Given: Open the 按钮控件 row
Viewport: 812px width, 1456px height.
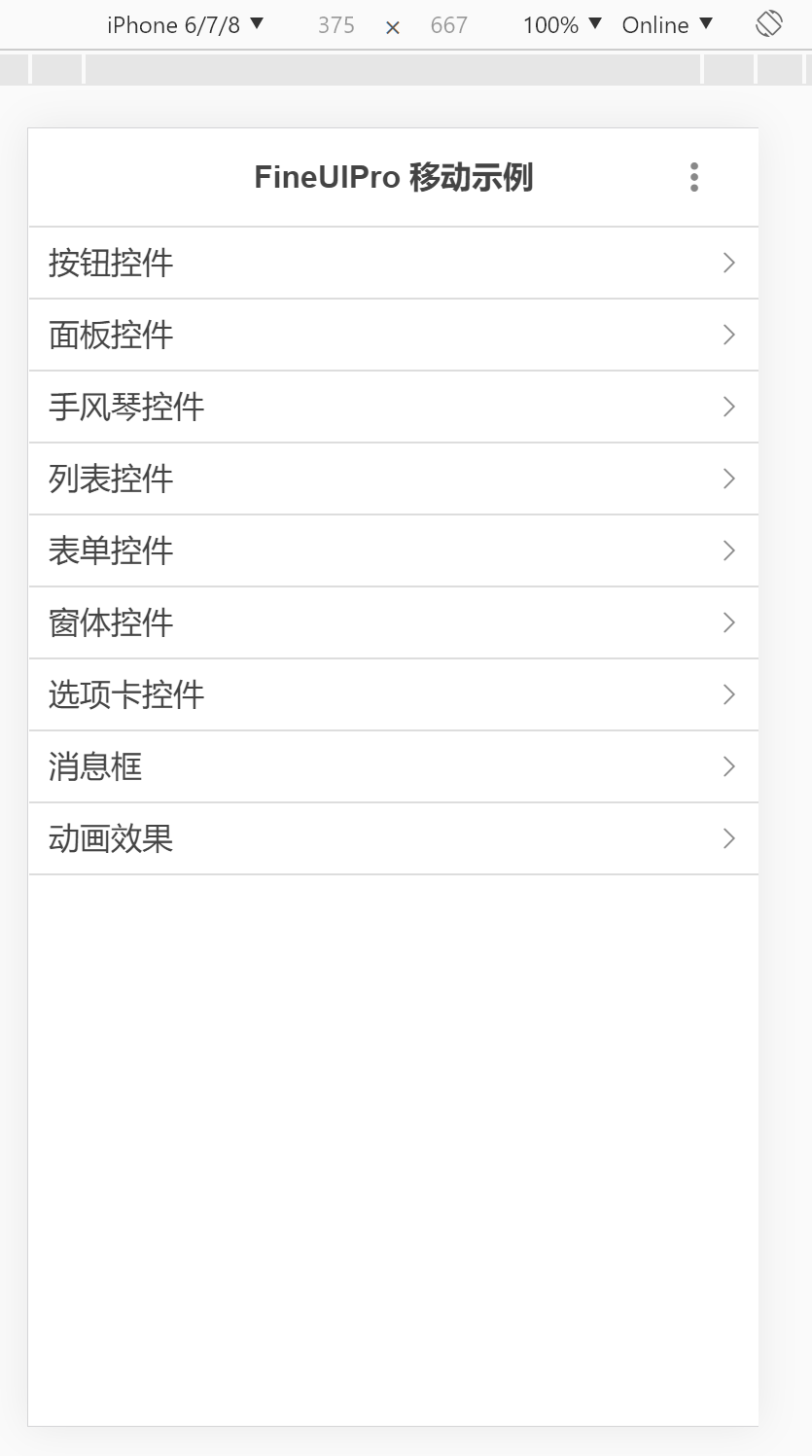Looking at the screenshot, I should (393, 263).
